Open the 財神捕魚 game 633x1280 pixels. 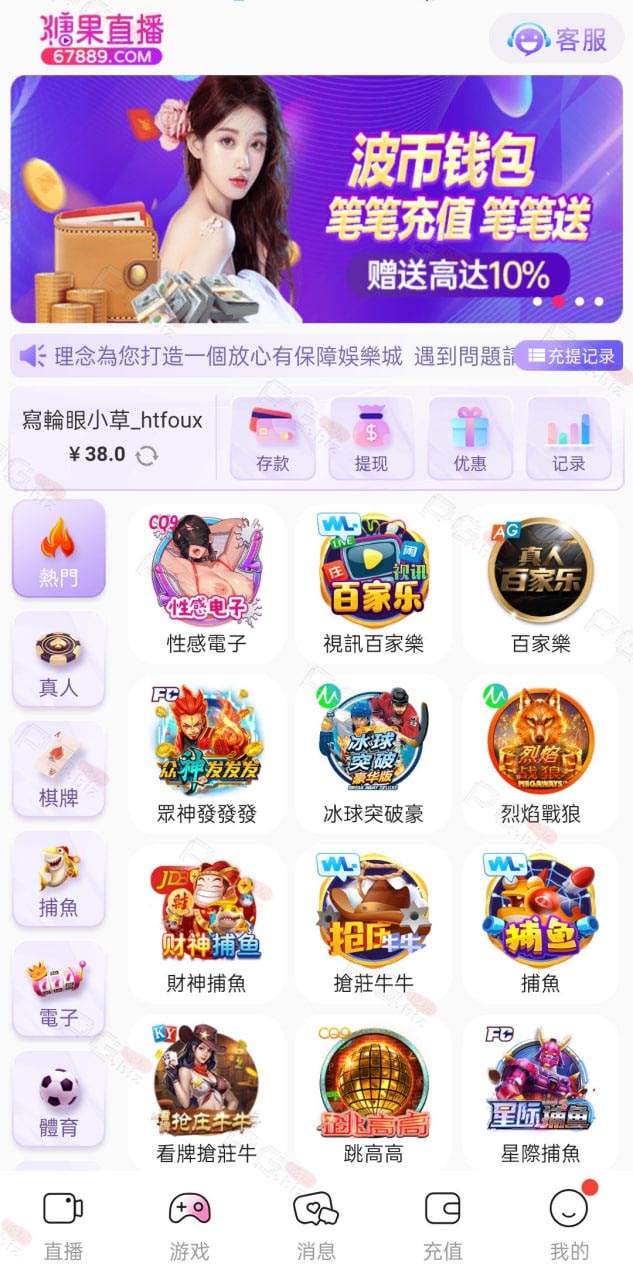click(206, 925)
